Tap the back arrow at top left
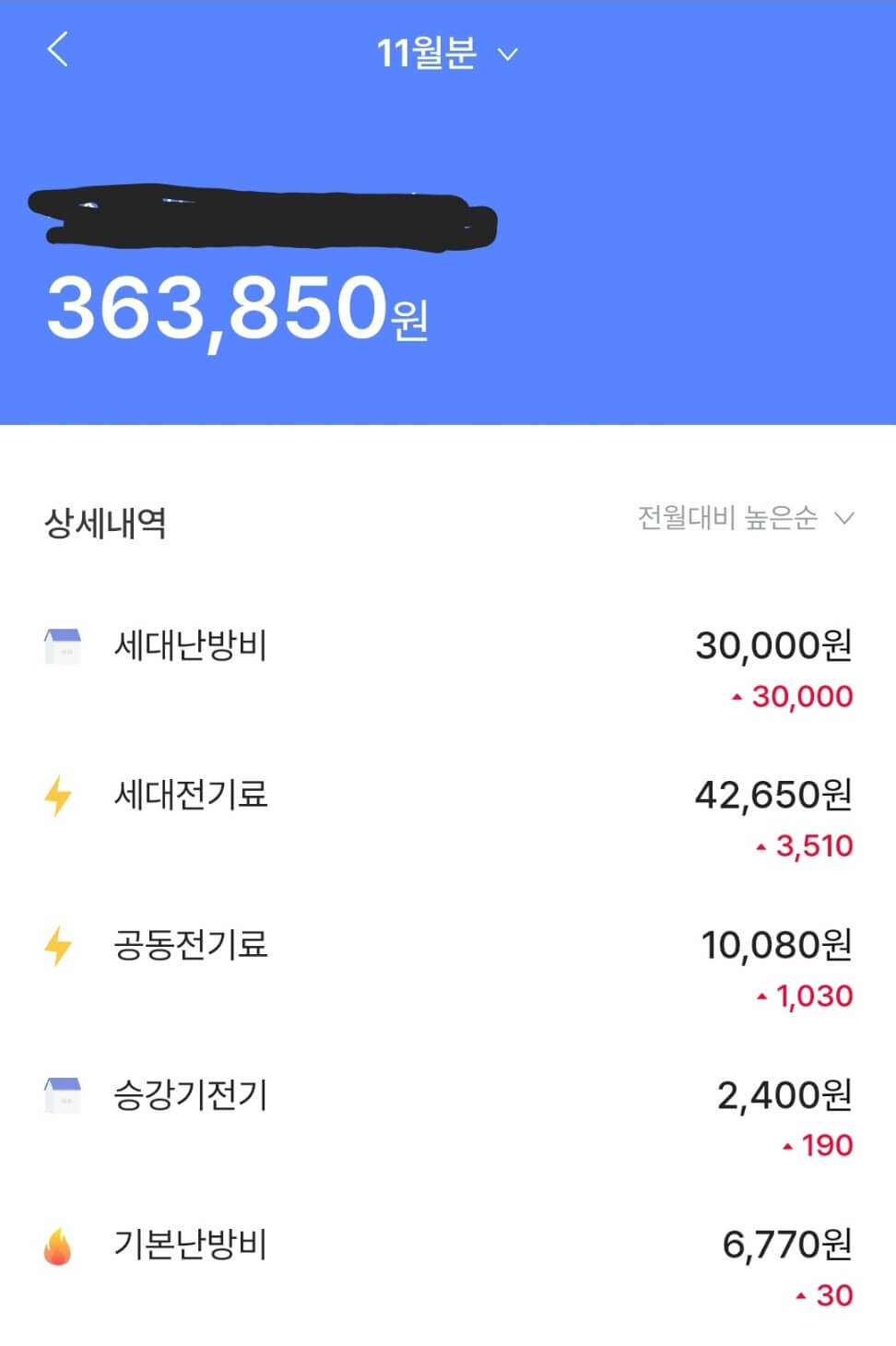This screenshot has width=896, height=1346. [x=57, y=51]
